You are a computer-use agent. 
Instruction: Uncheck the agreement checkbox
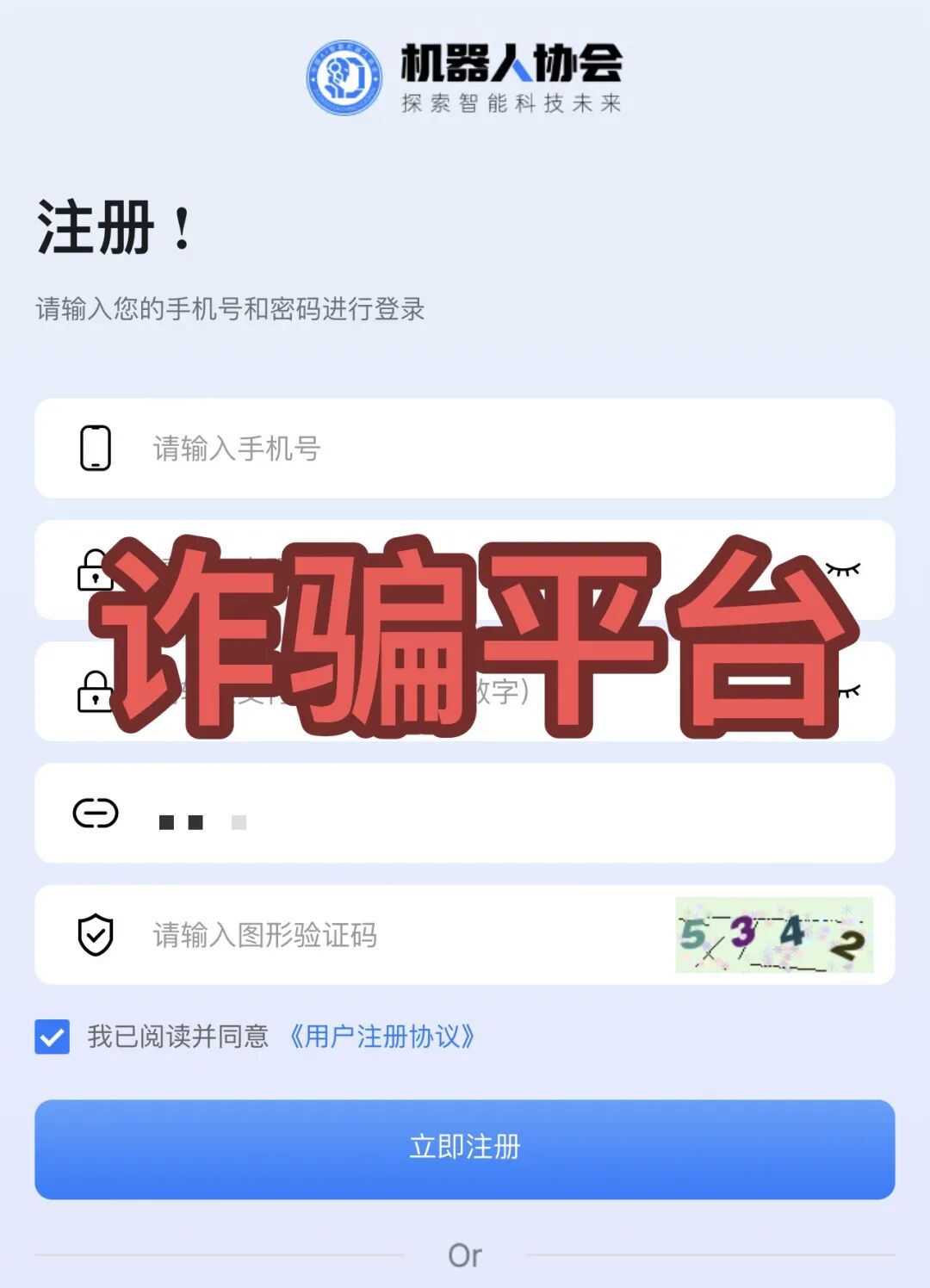(x=53, y=1037)
